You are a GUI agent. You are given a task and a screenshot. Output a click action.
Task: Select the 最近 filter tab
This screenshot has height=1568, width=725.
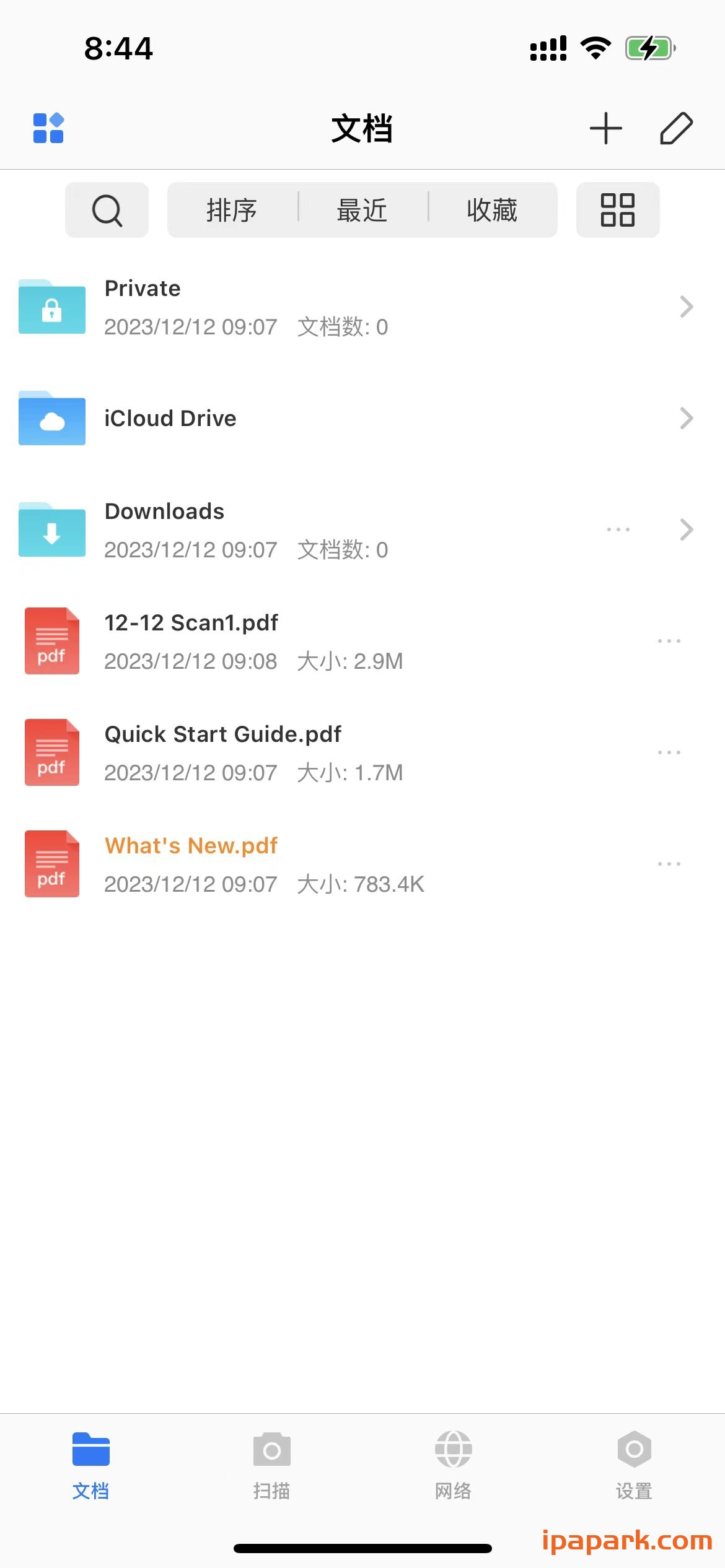click(x=362, y=210)
